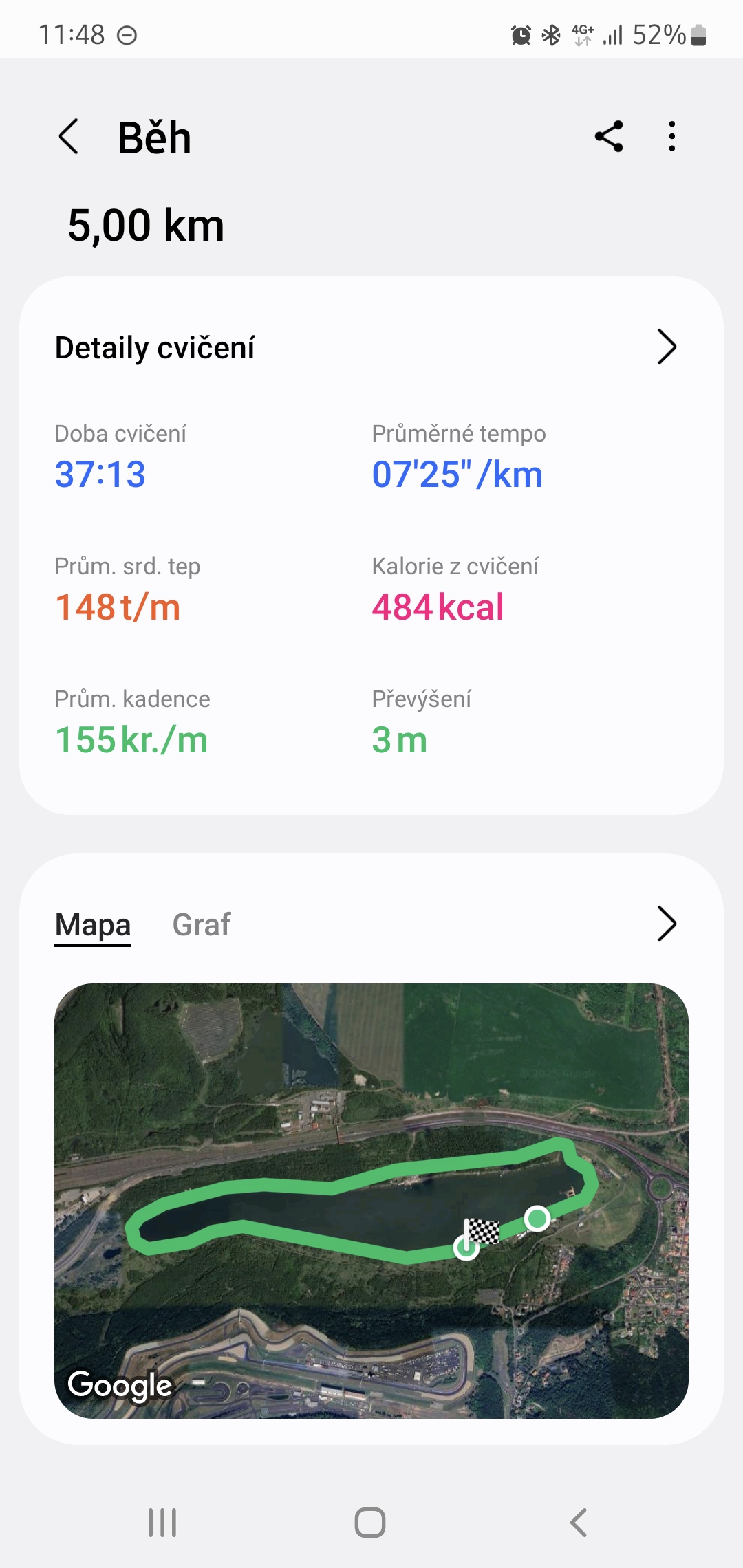743x1568 pixels.
Task: Show recent apps from navigation bar
Action: (x=162, y=1522)
